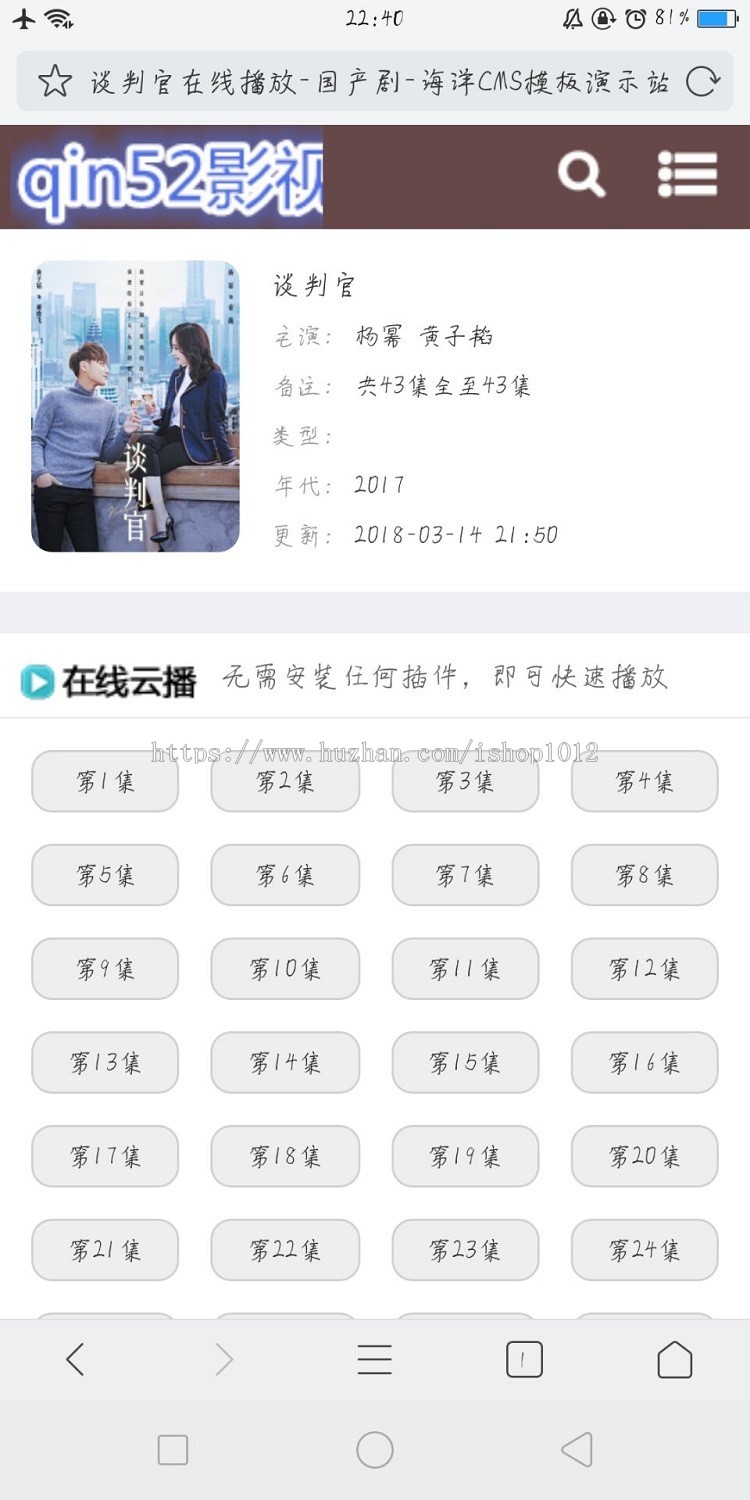
Task: Open the navigation list icon top right
Action: point(688,174)
